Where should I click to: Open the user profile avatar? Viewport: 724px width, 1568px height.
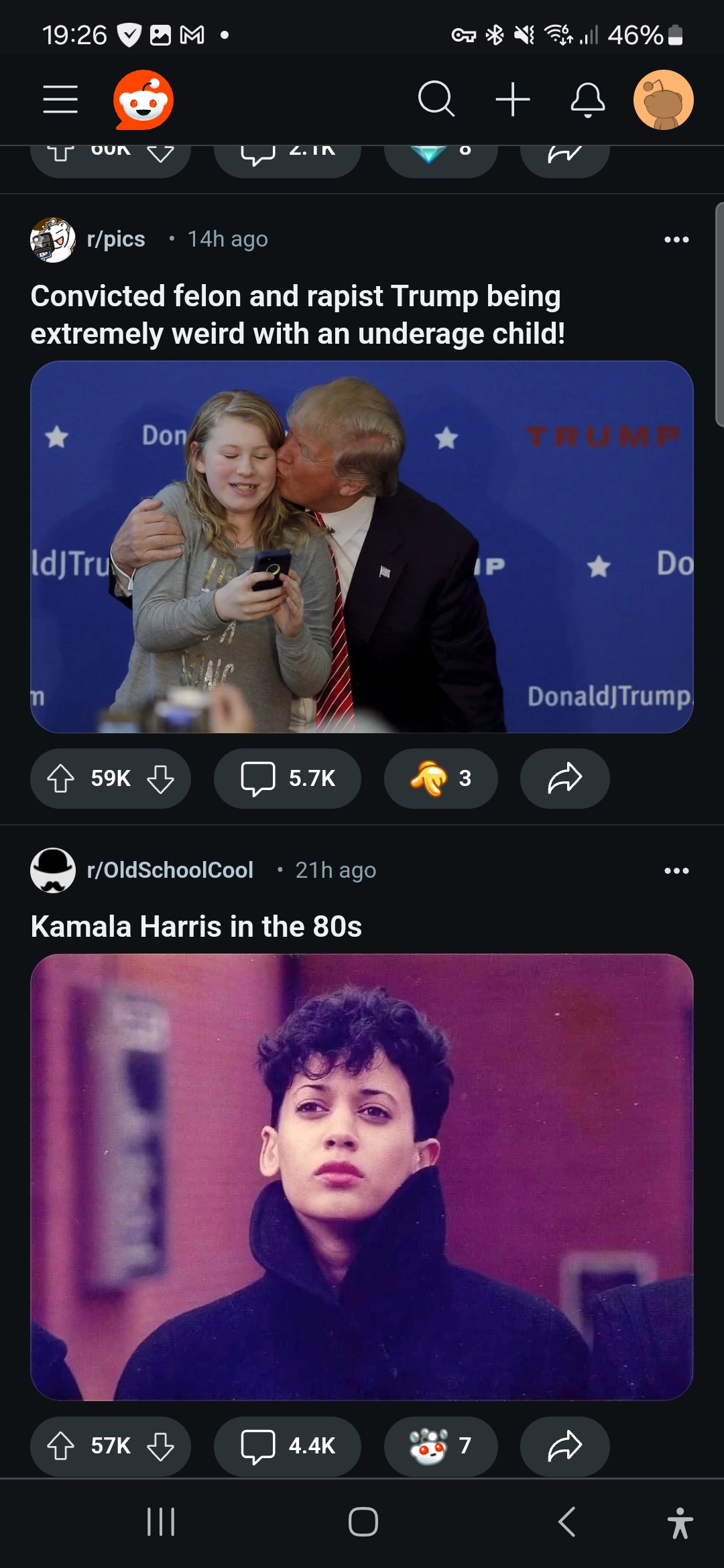(663, 100)
